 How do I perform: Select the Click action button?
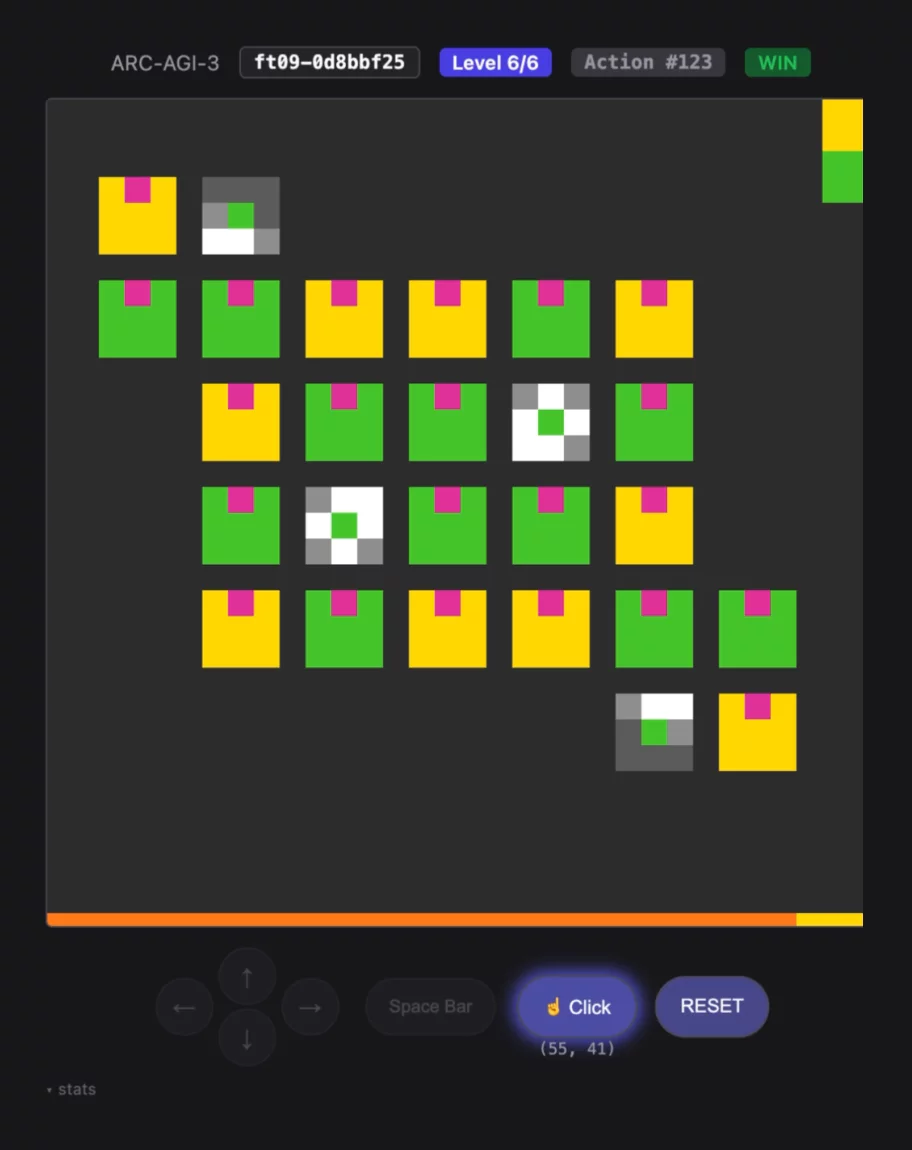pos(577,1006)
